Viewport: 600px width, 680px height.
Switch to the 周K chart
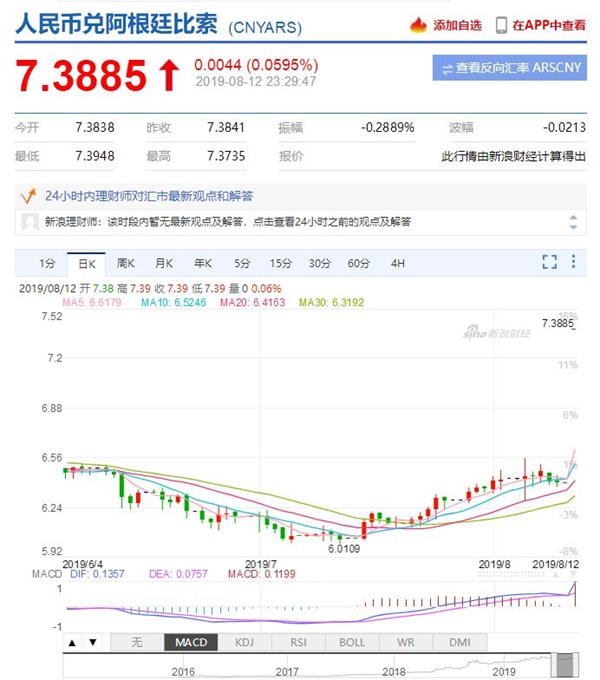pos(125,263)
